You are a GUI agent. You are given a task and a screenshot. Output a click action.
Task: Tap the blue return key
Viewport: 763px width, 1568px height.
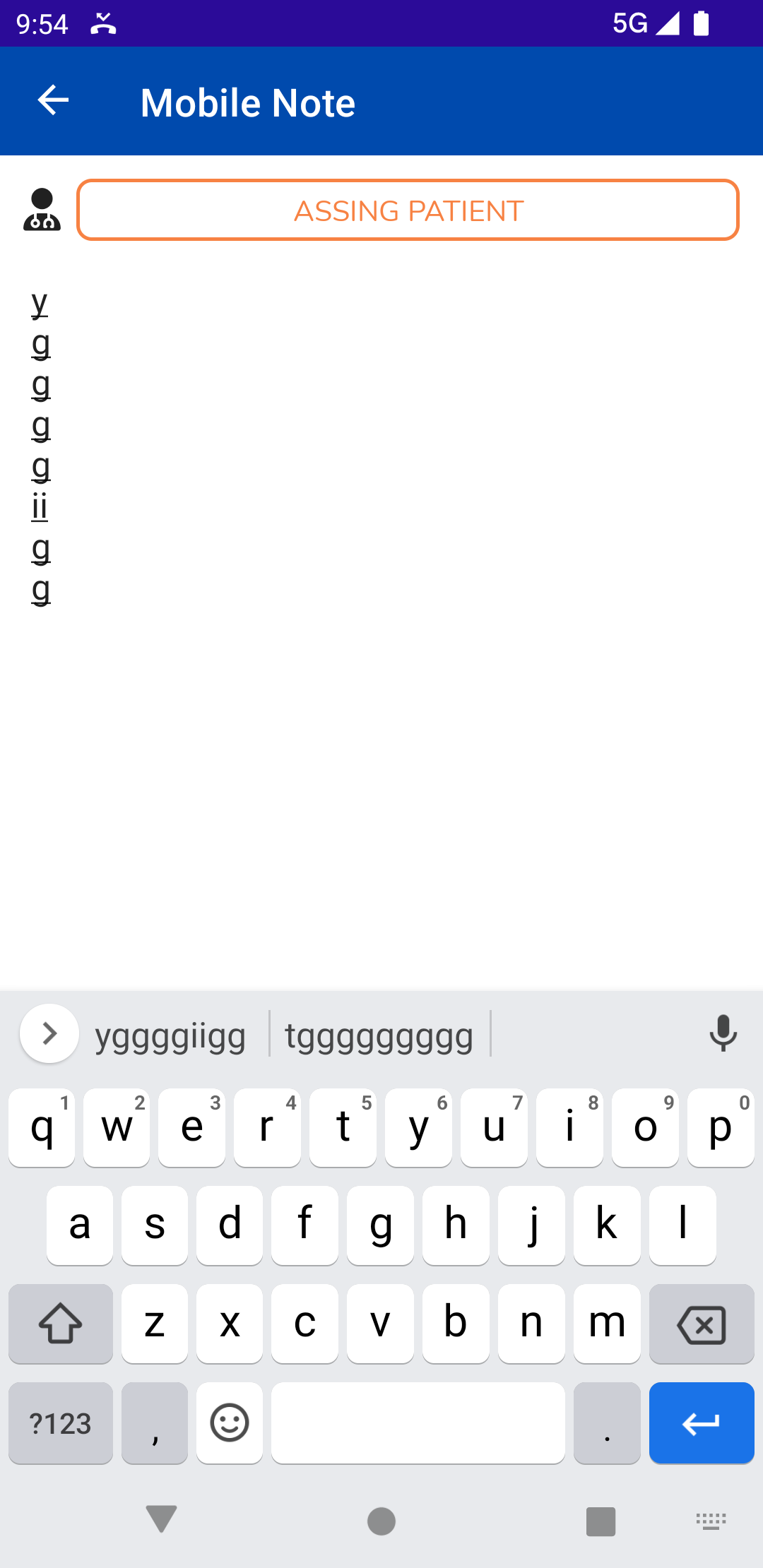click(702, 1423)
